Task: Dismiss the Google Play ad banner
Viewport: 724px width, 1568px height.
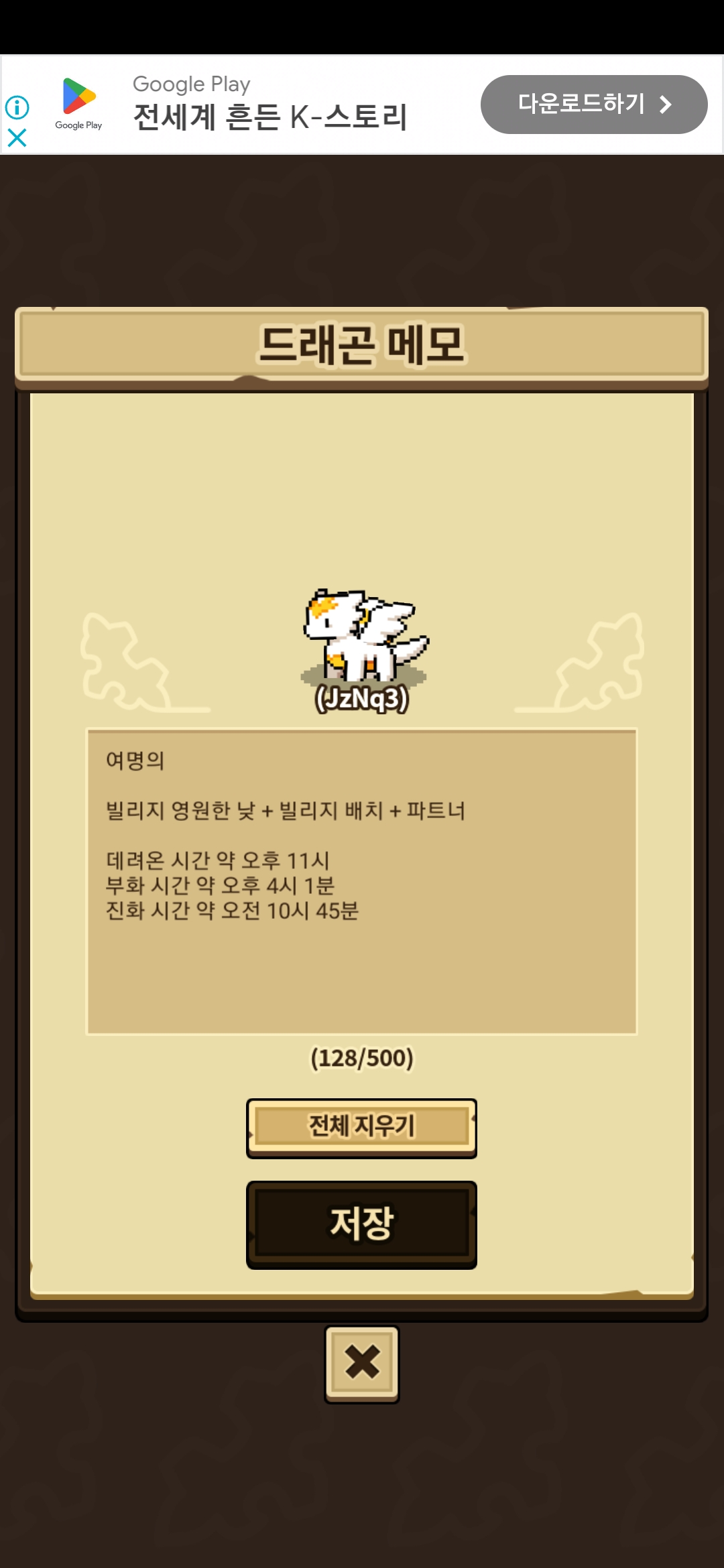Action: pyautogui.click(x=17, y=138)
